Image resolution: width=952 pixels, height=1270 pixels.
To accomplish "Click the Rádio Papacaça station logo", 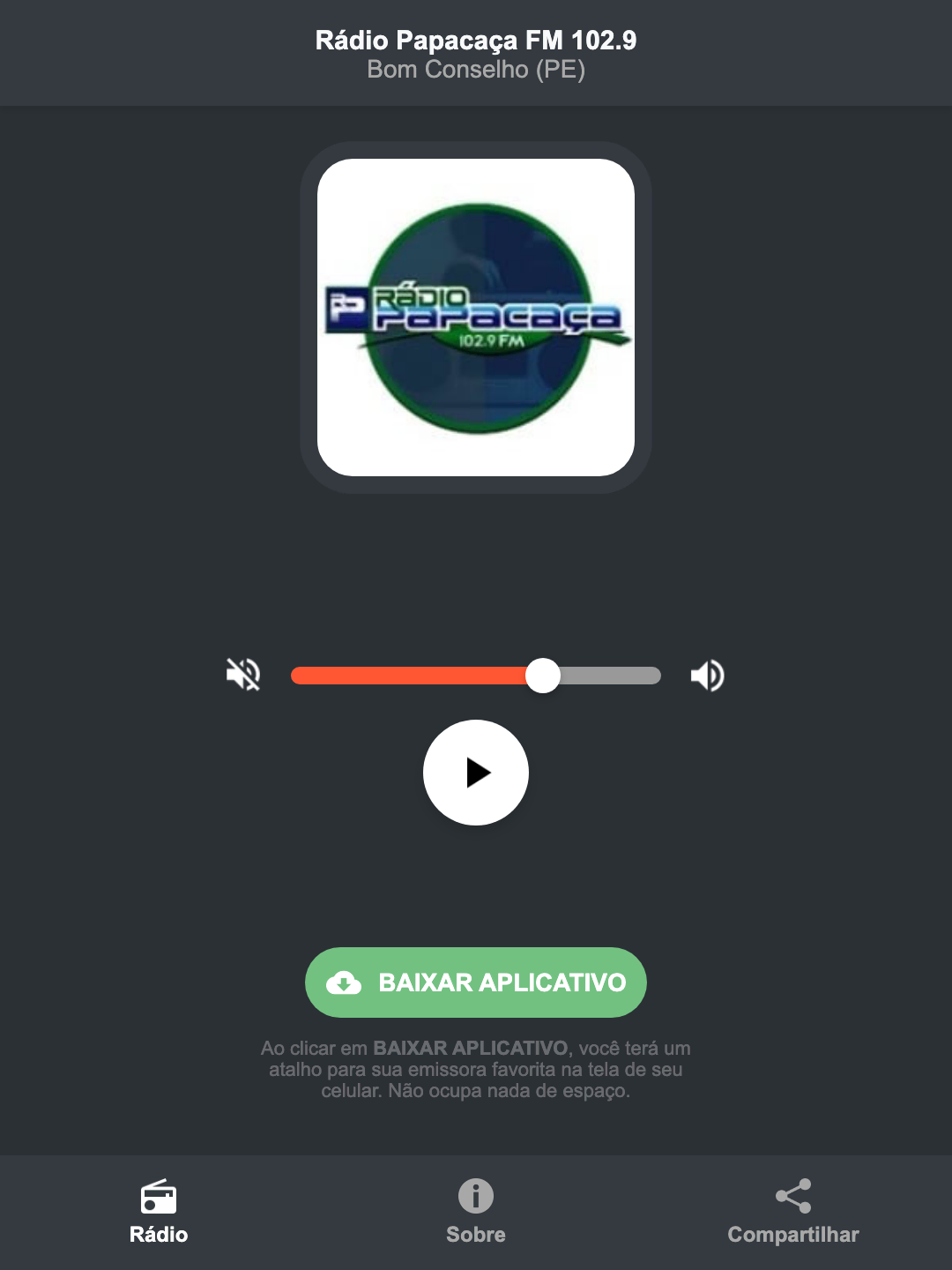I will (x=476, y=317).
